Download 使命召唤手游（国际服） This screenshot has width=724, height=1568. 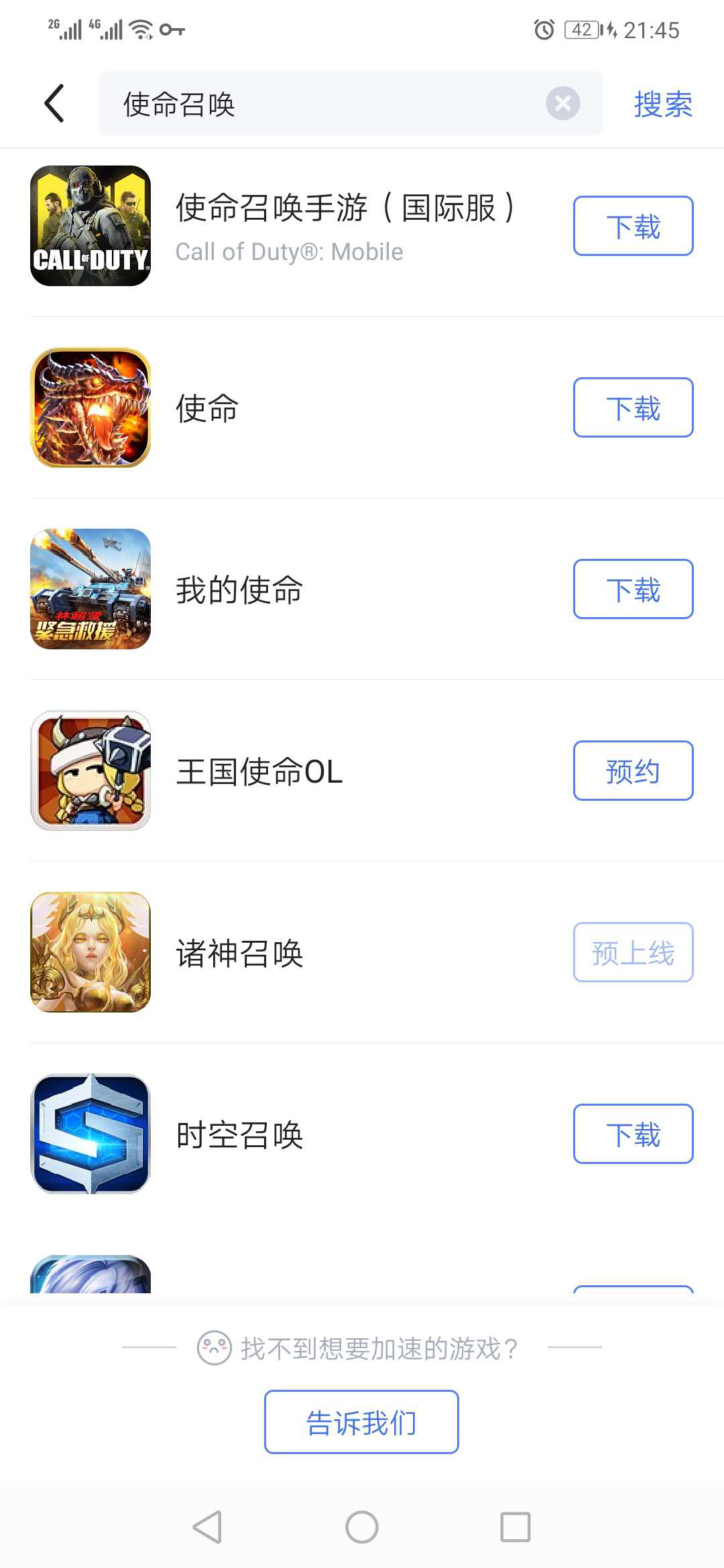click(x=633, y=226)
